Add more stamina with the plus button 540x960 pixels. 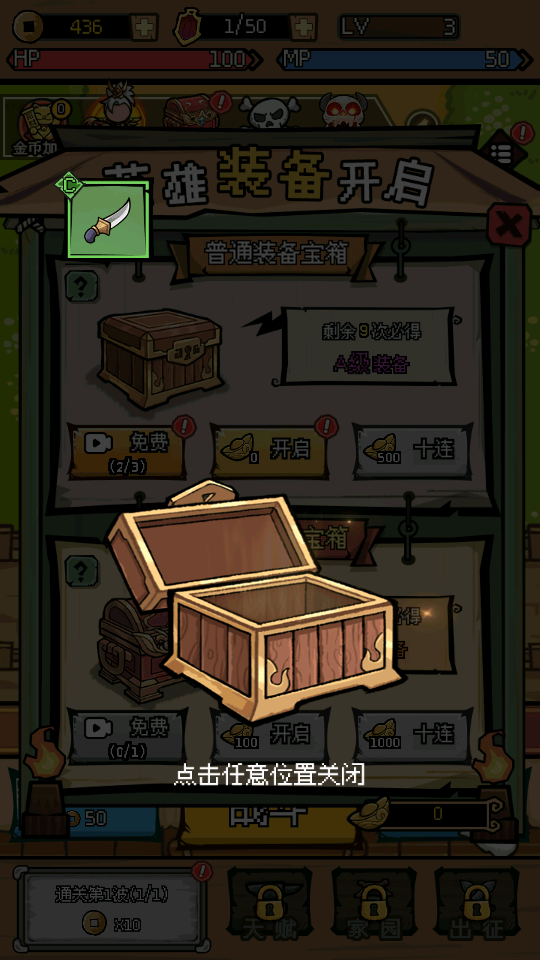click(303, 26)
